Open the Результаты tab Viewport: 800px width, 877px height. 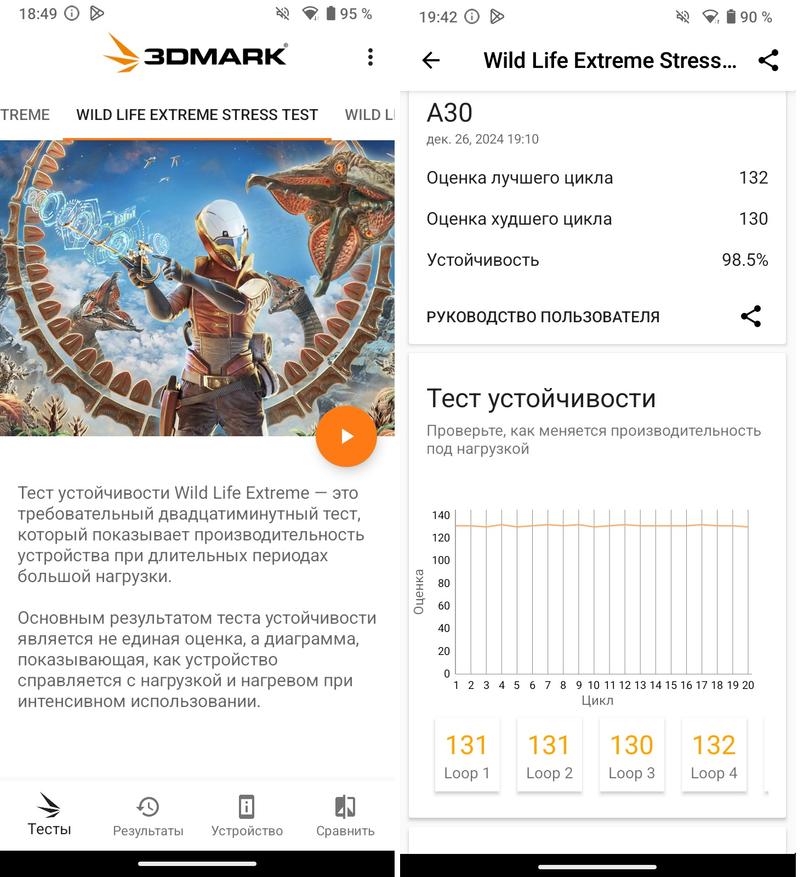tap(148, 816)
